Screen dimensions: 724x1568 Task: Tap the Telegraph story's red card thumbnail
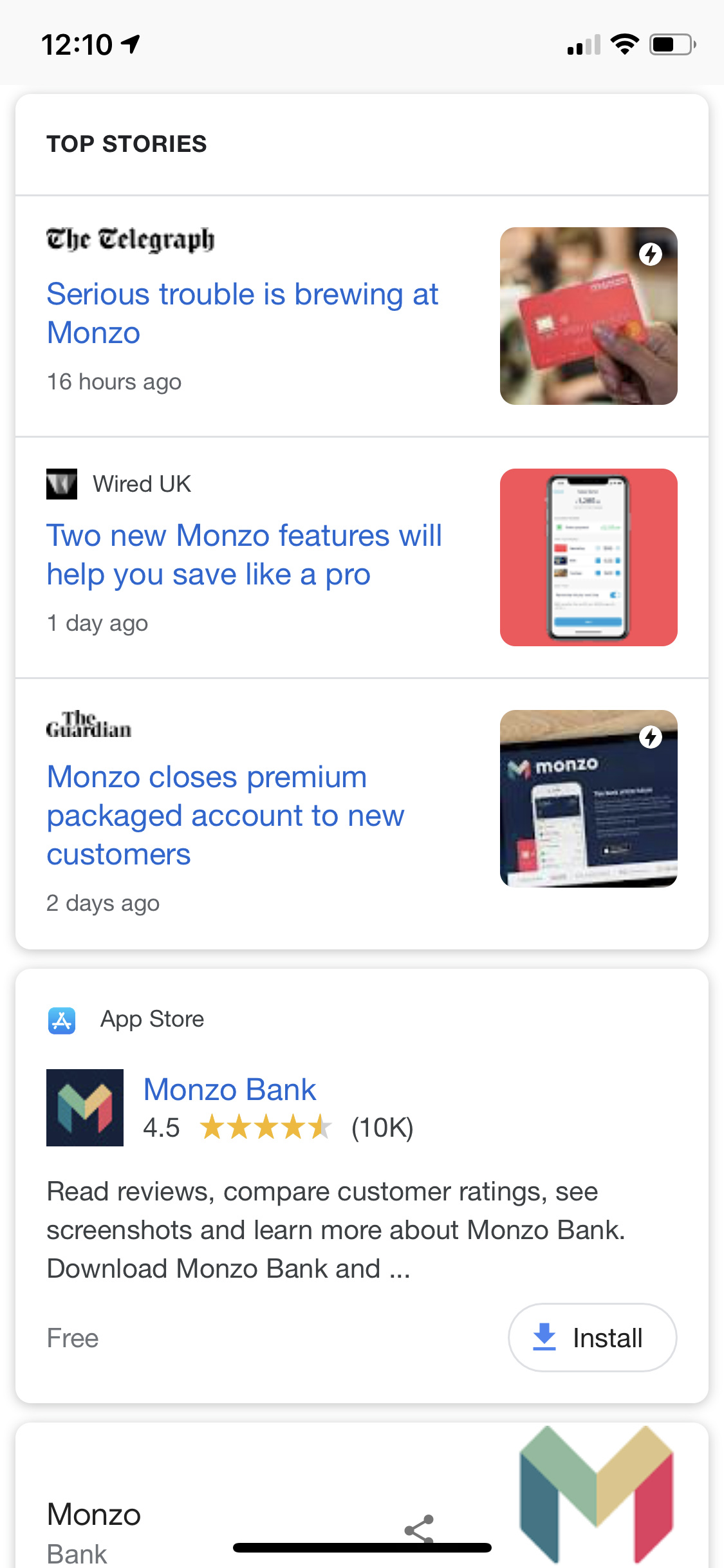pos(588,316)
